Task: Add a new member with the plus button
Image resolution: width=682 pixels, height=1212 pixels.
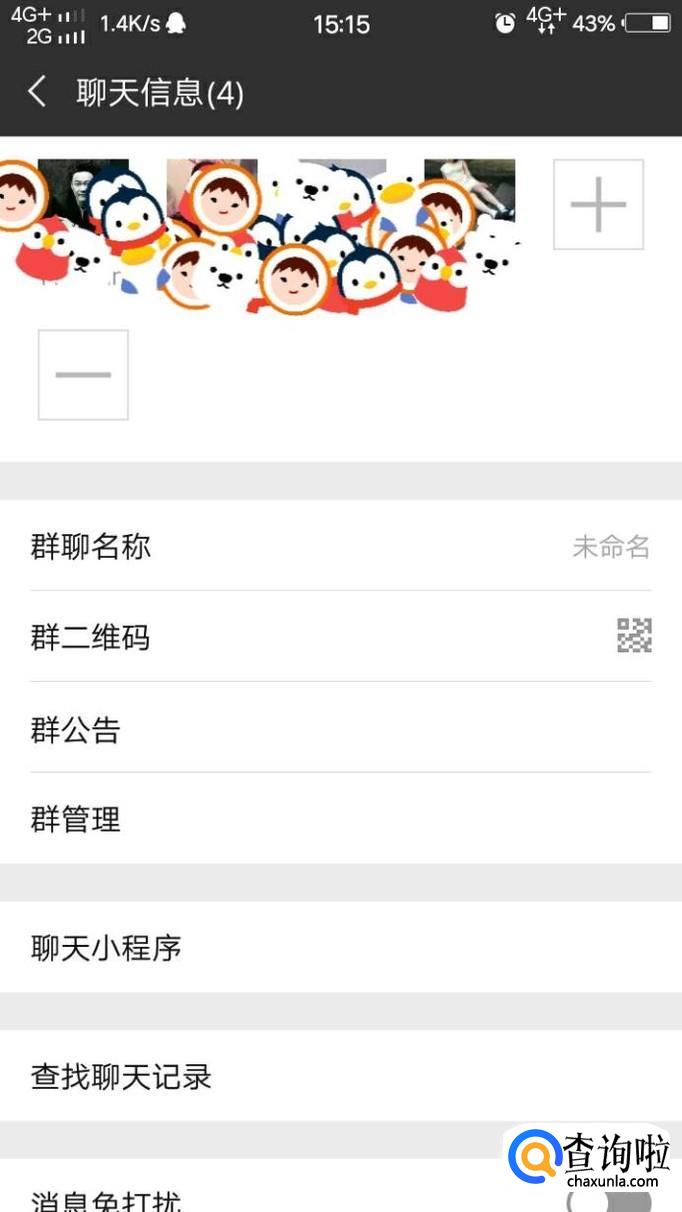Action: pyautogui.click(x=598, y=204)
